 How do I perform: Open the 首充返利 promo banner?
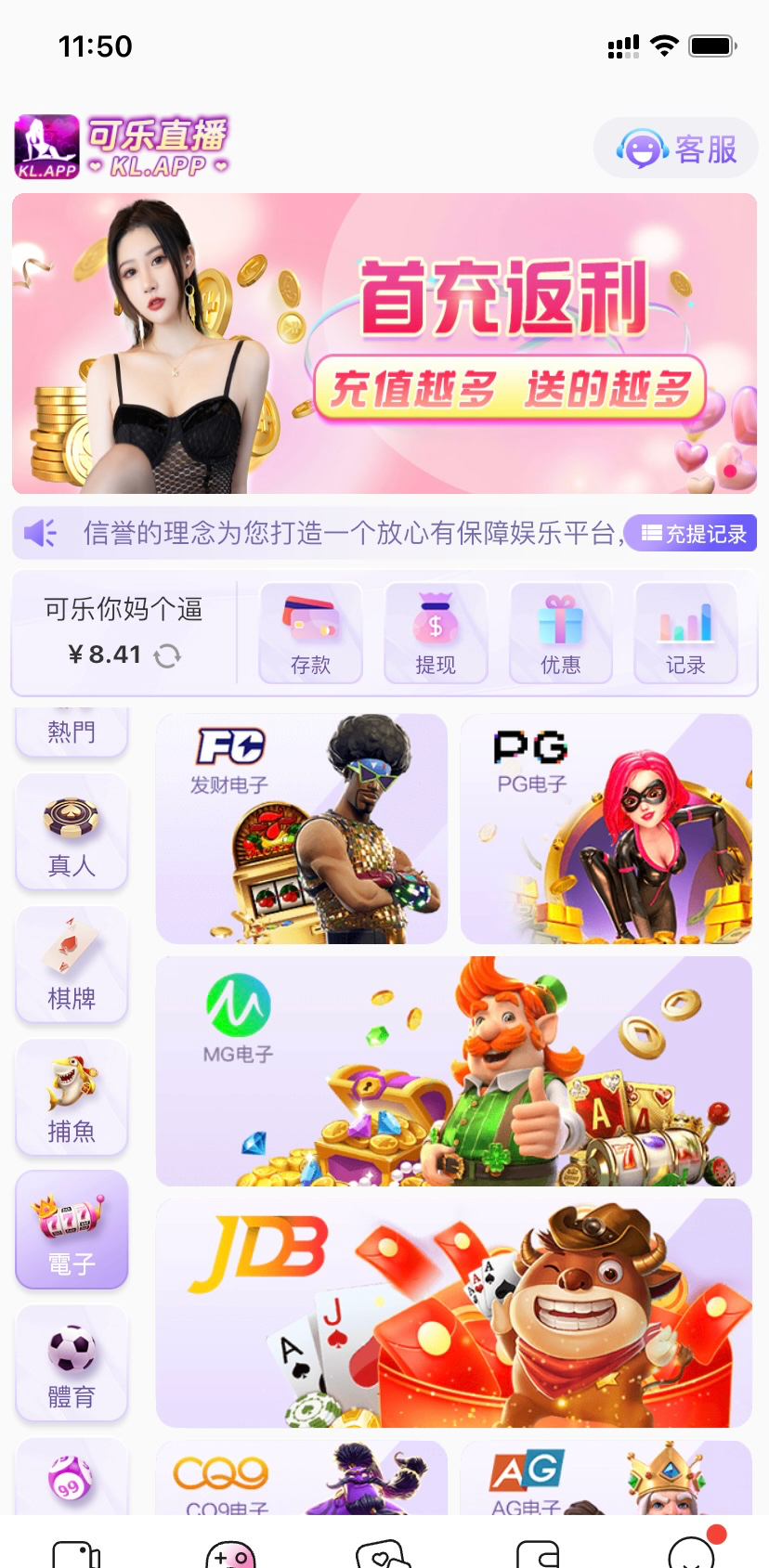pos(384,343)
